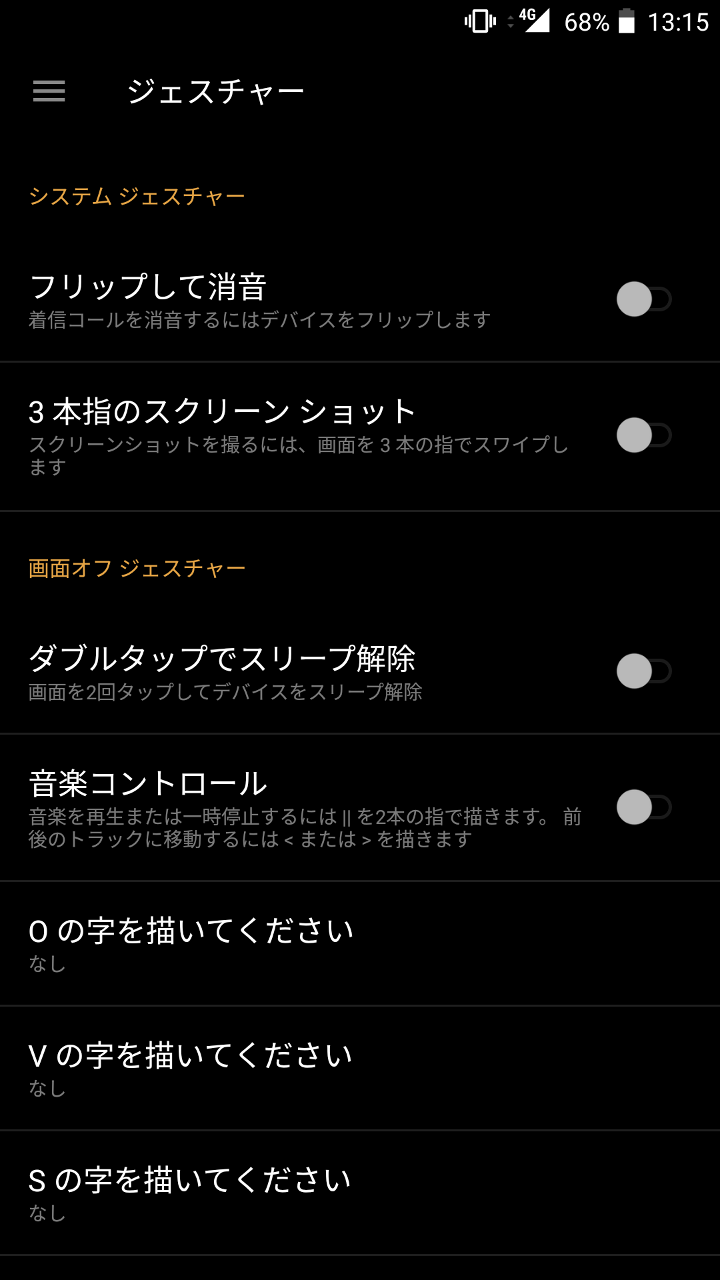Tap the Sの字を描いてください option

(x=360, y=1193)
